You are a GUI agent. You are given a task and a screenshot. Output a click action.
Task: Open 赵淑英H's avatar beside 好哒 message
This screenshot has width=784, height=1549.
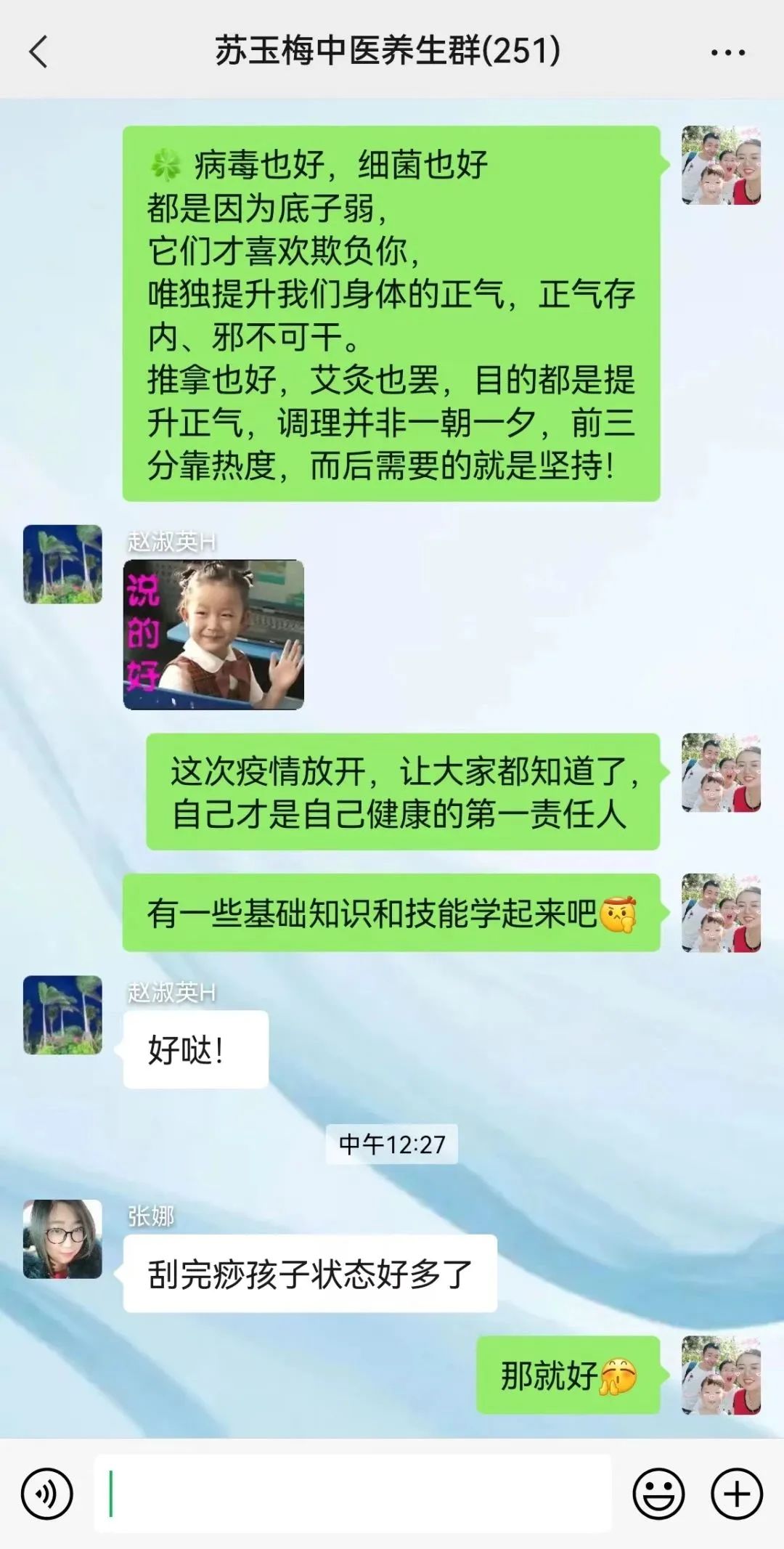coord(62,1015)
